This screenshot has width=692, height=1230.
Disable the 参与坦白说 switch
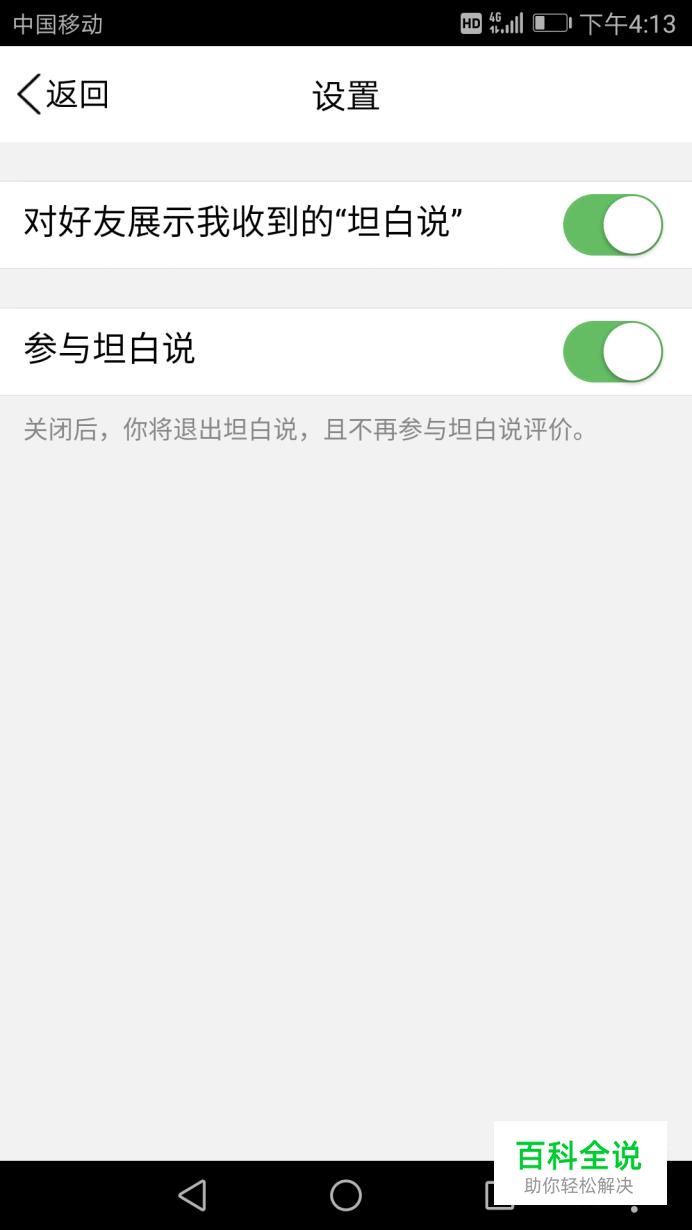(x=613, y=352)
